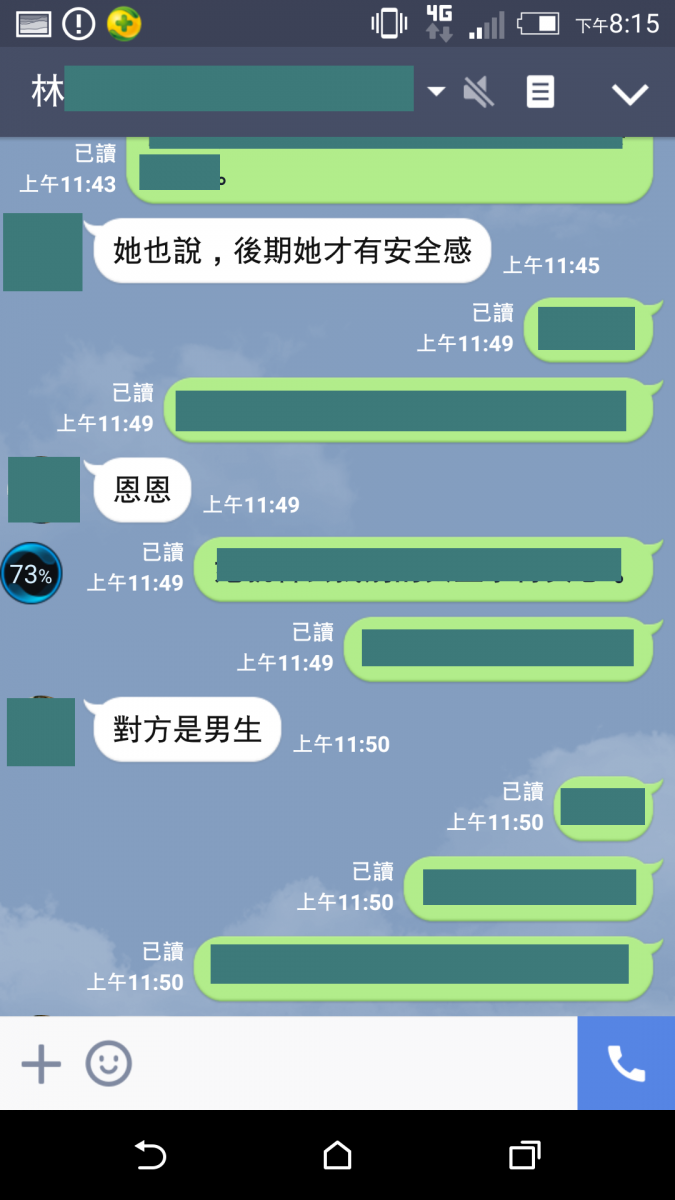Expand the chat title dropdown arrow

[436, 92]
